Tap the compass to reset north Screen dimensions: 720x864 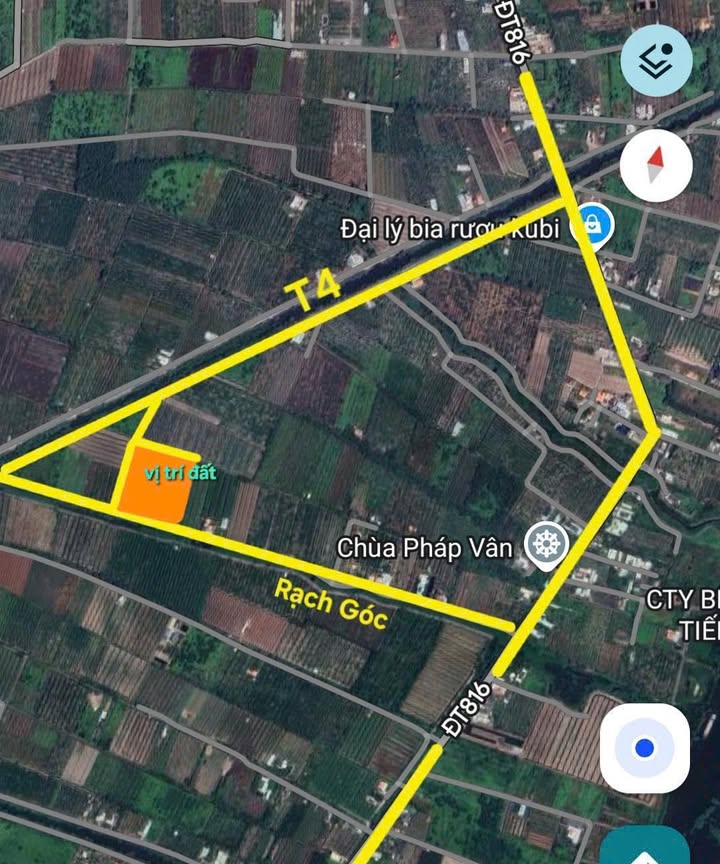click(656, 165)
